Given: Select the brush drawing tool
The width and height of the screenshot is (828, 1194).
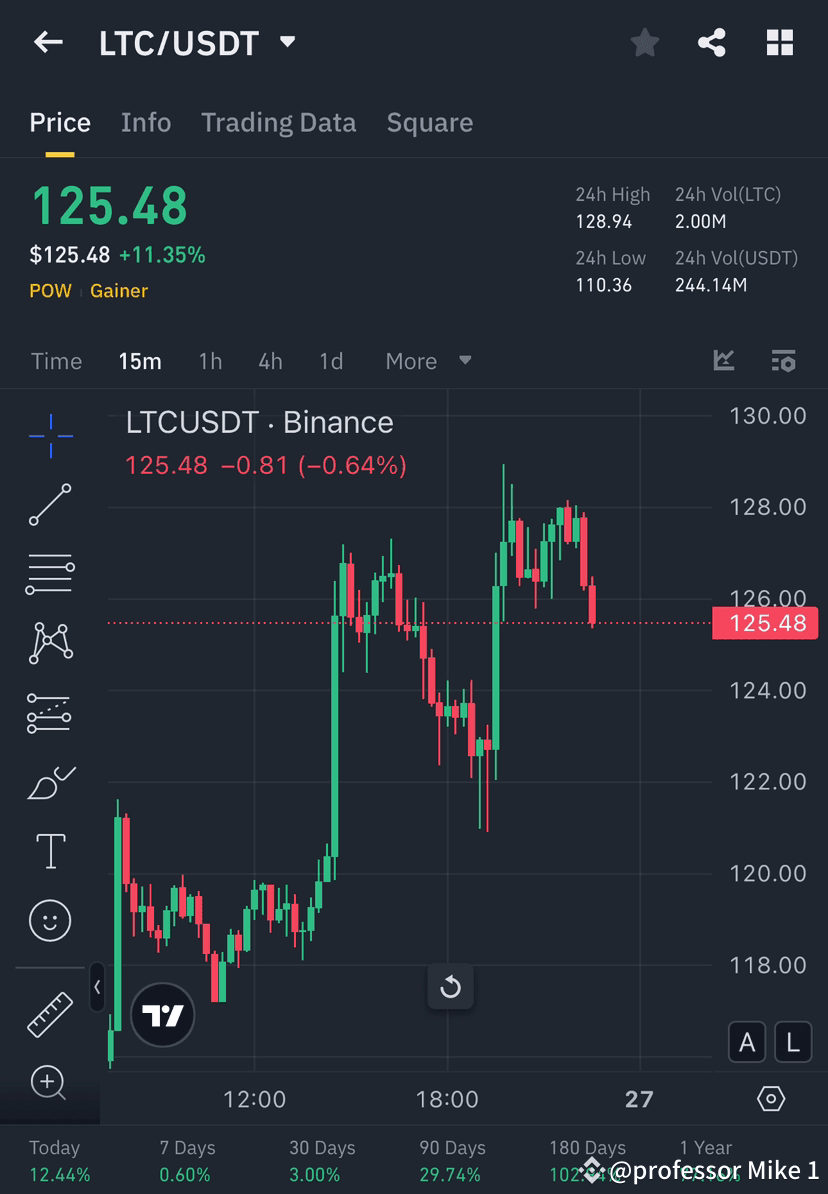Looking at the screenshot, I should [50, 781].
